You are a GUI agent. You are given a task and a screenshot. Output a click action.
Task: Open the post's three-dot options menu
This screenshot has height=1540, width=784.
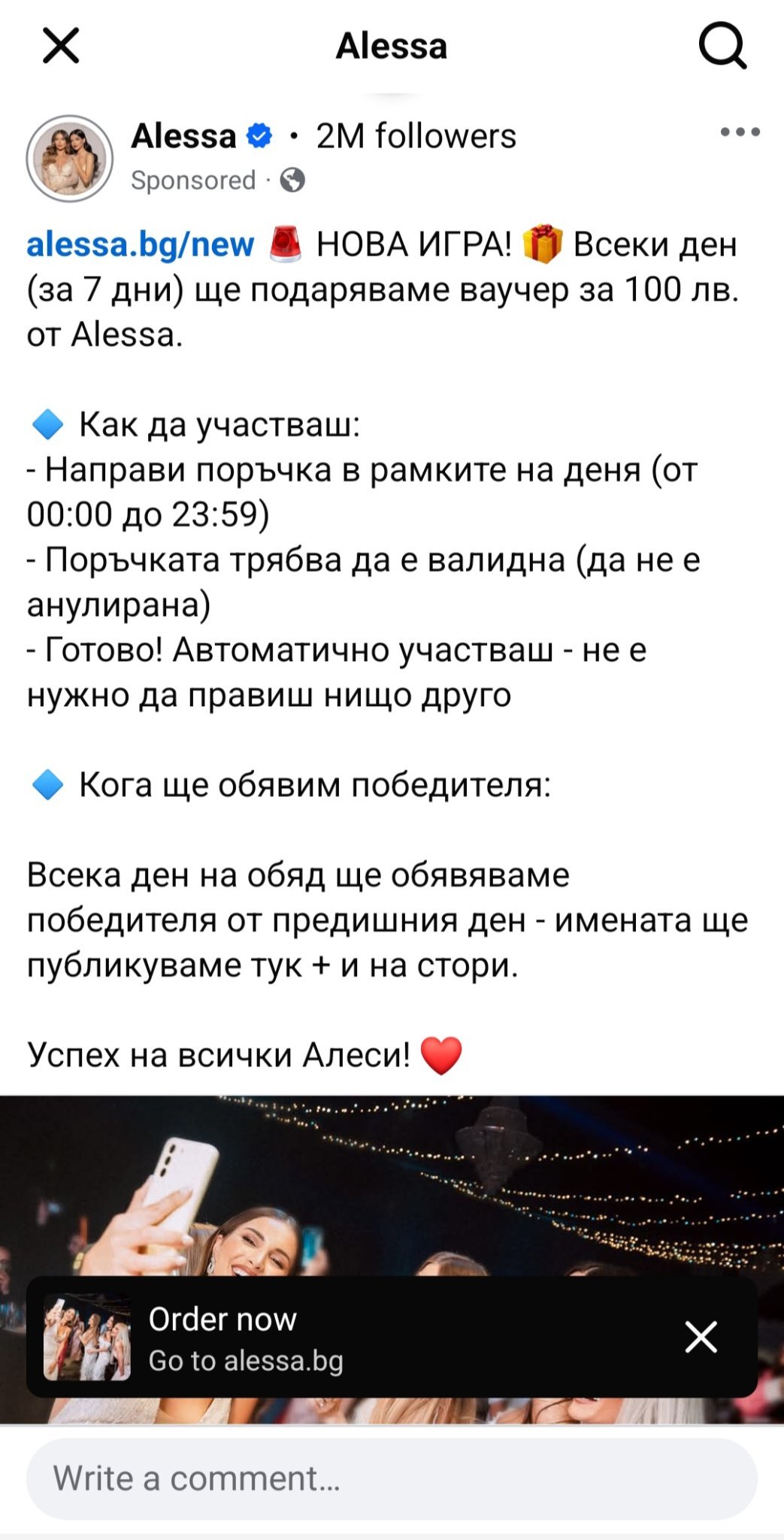point(740,132)
